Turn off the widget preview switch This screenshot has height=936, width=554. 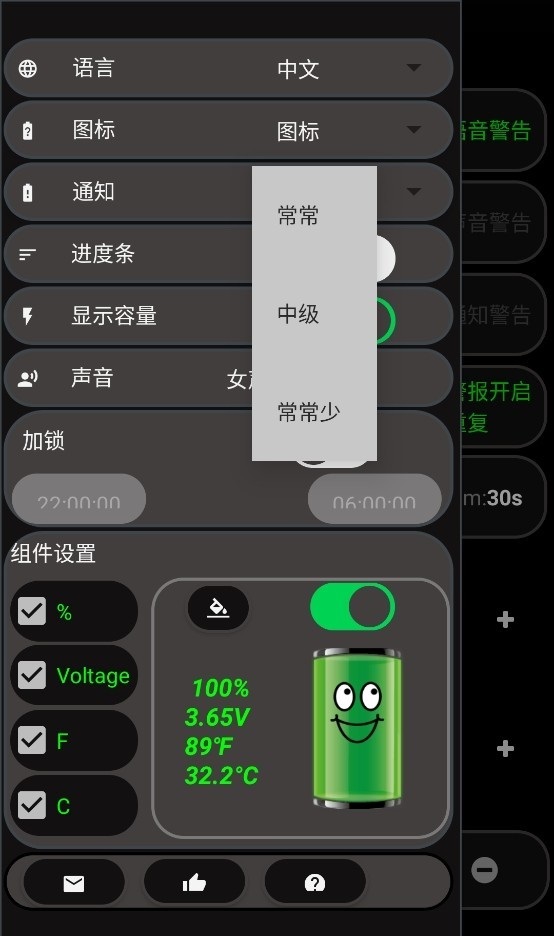(352, 606)
